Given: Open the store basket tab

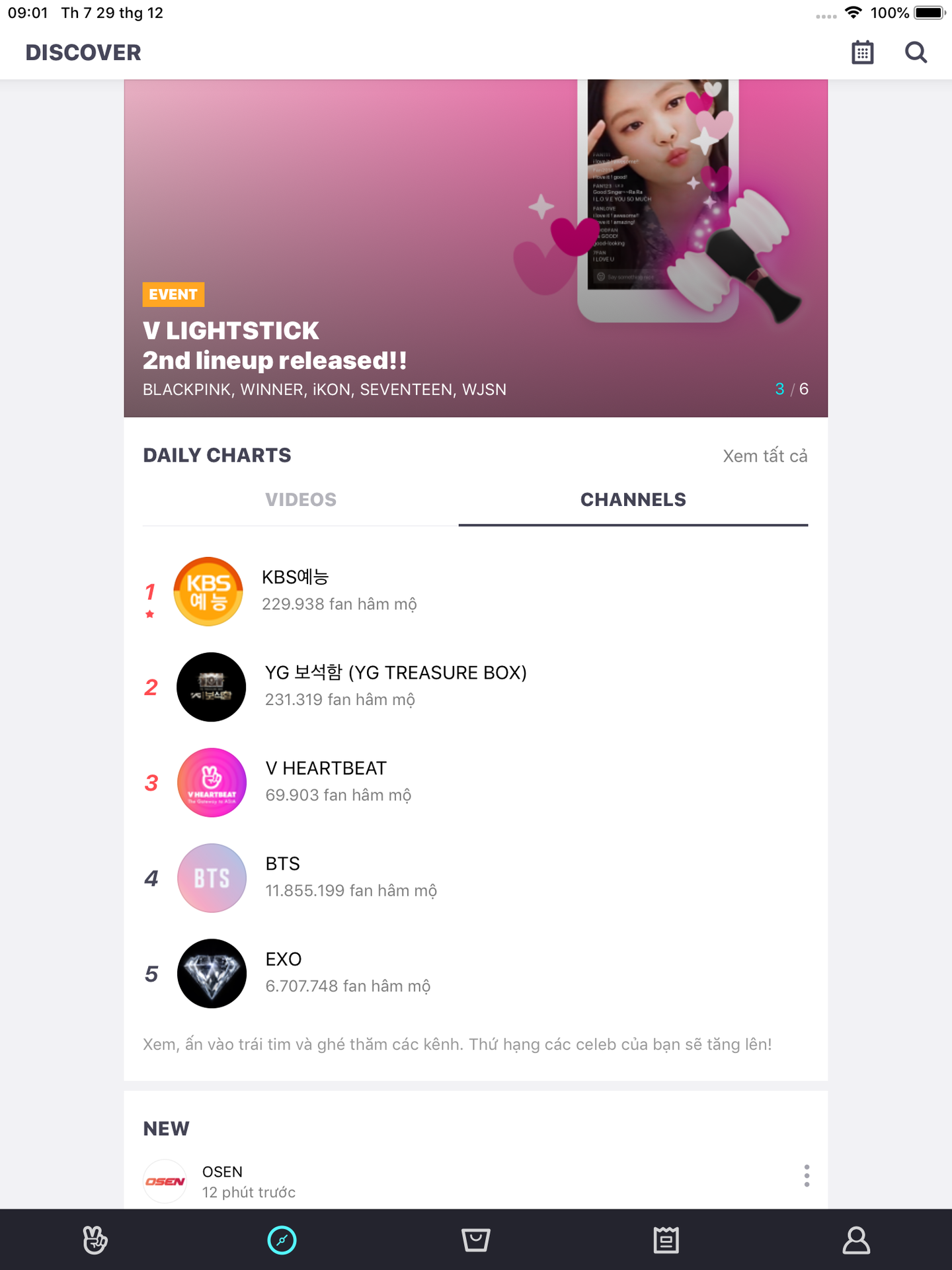Looking at the screenshot, I should 476,1240.
